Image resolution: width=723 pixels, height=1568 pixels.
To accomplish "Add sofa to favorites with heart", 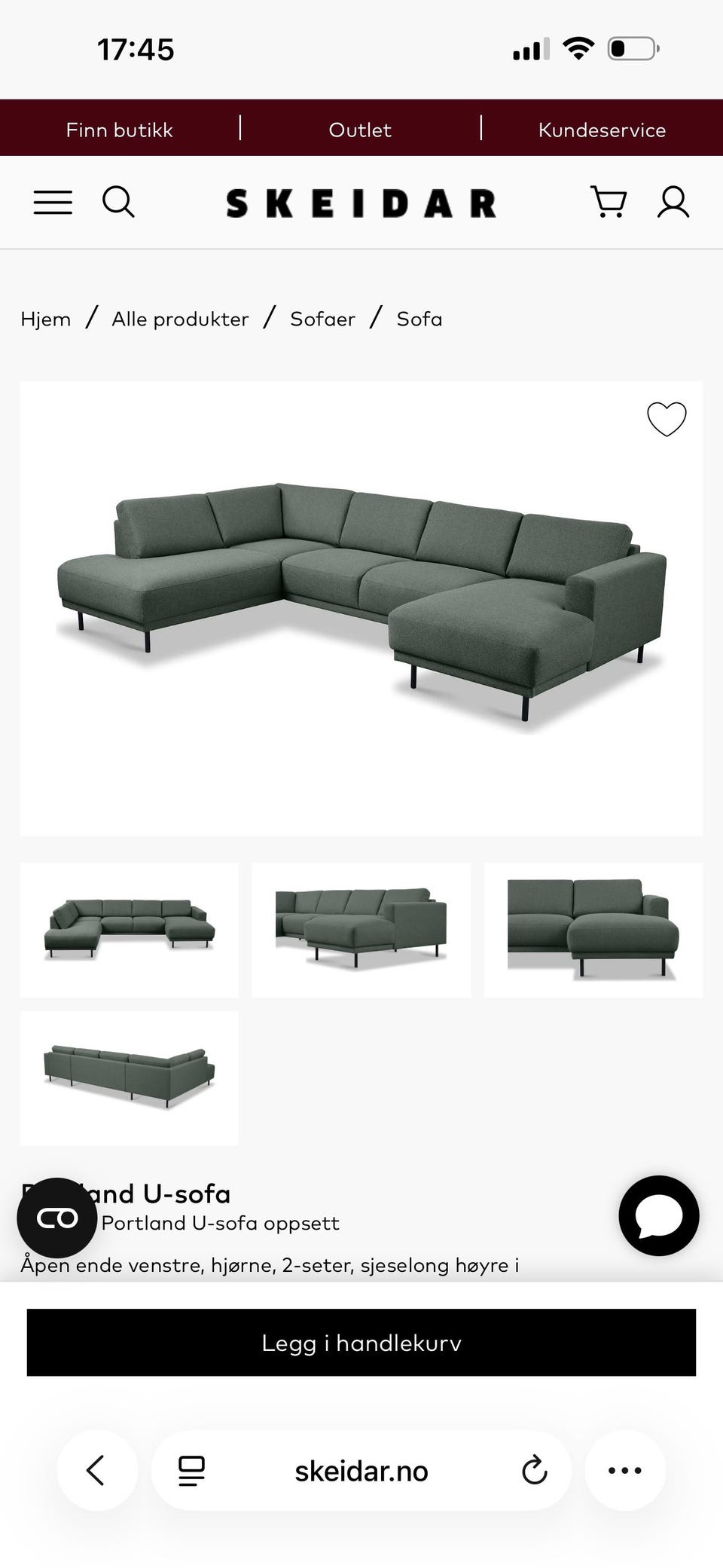I will click(667, 419).
